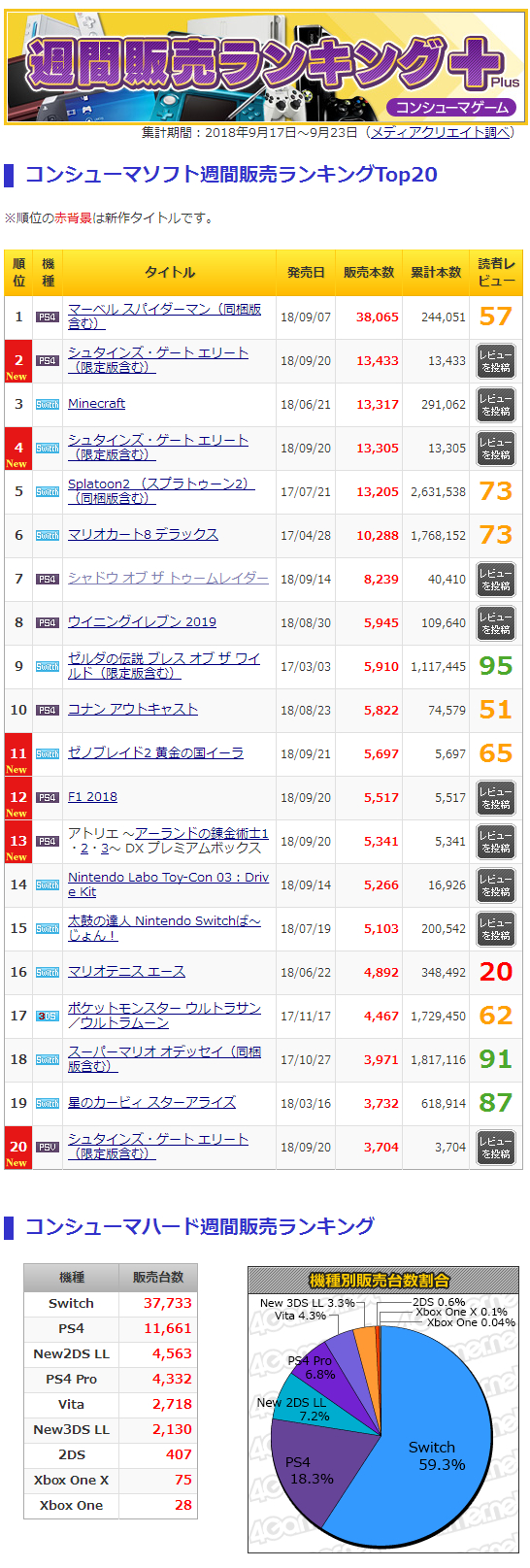This screenshot has width=530, height=1568.
Task: Open the reader review score for マリオテニス エース
Action: 496,972
